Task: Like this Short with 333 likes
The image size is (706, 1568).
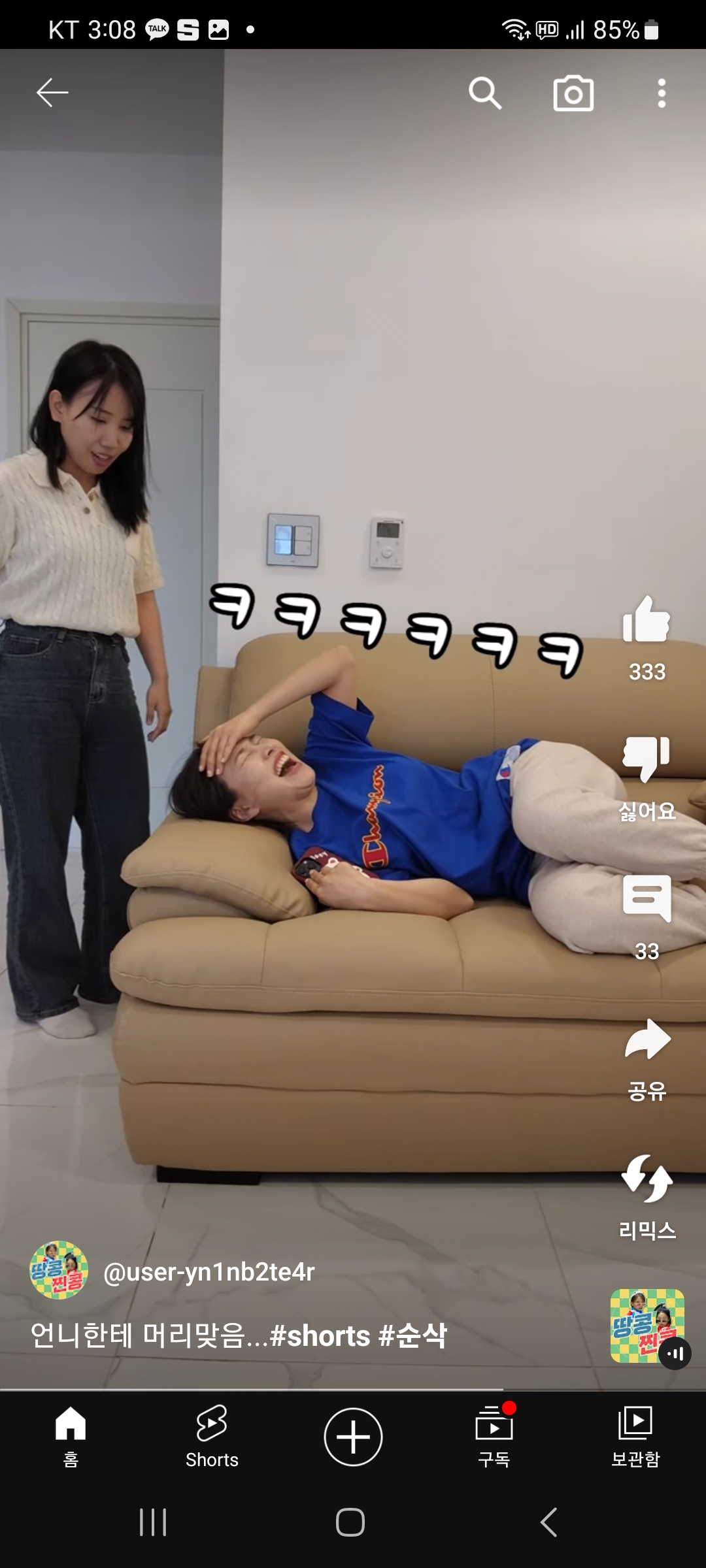Action: tap(646, 621)
